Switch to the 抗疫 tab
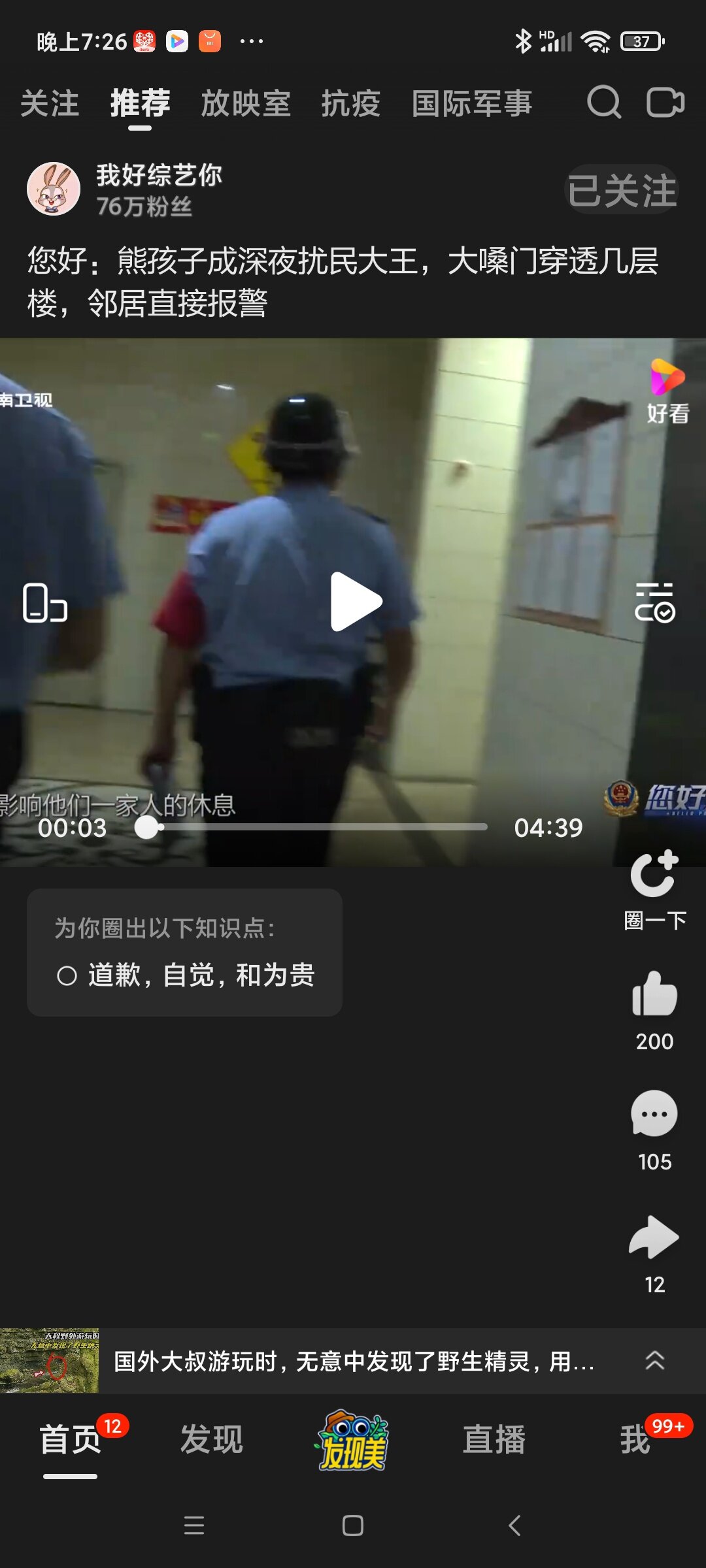 (351, 103)
